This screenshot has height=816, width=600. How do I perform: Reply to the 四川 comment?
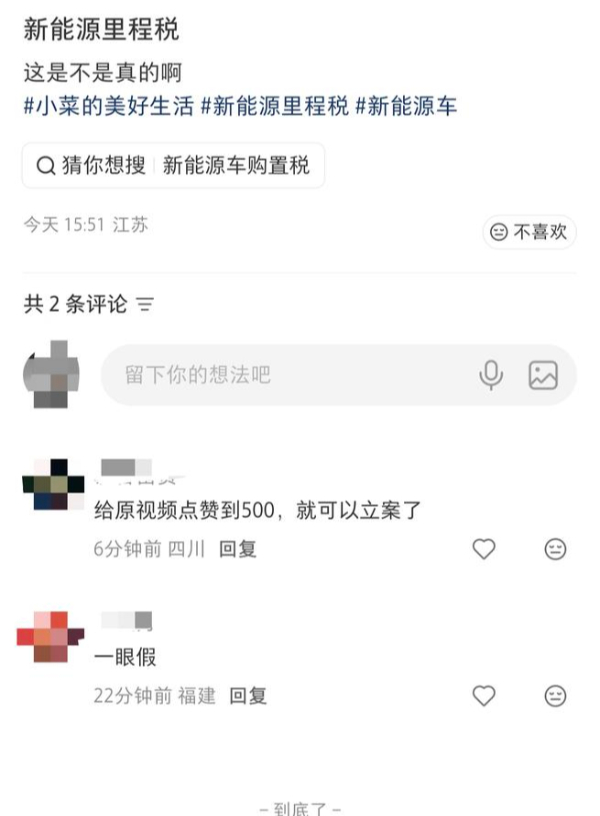238,548
